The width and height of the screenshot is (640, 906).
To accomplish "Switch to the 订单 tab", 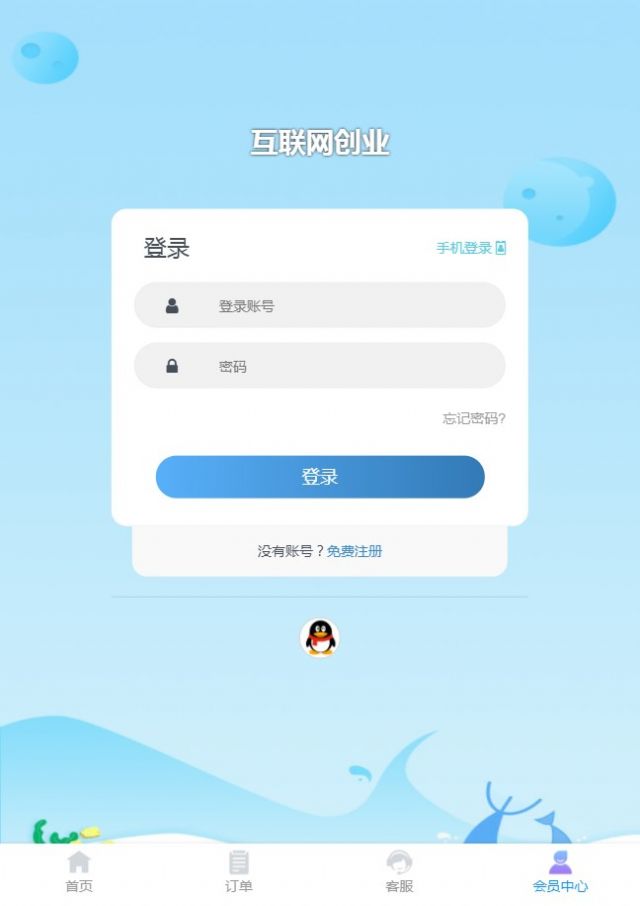I will (239, 872).
